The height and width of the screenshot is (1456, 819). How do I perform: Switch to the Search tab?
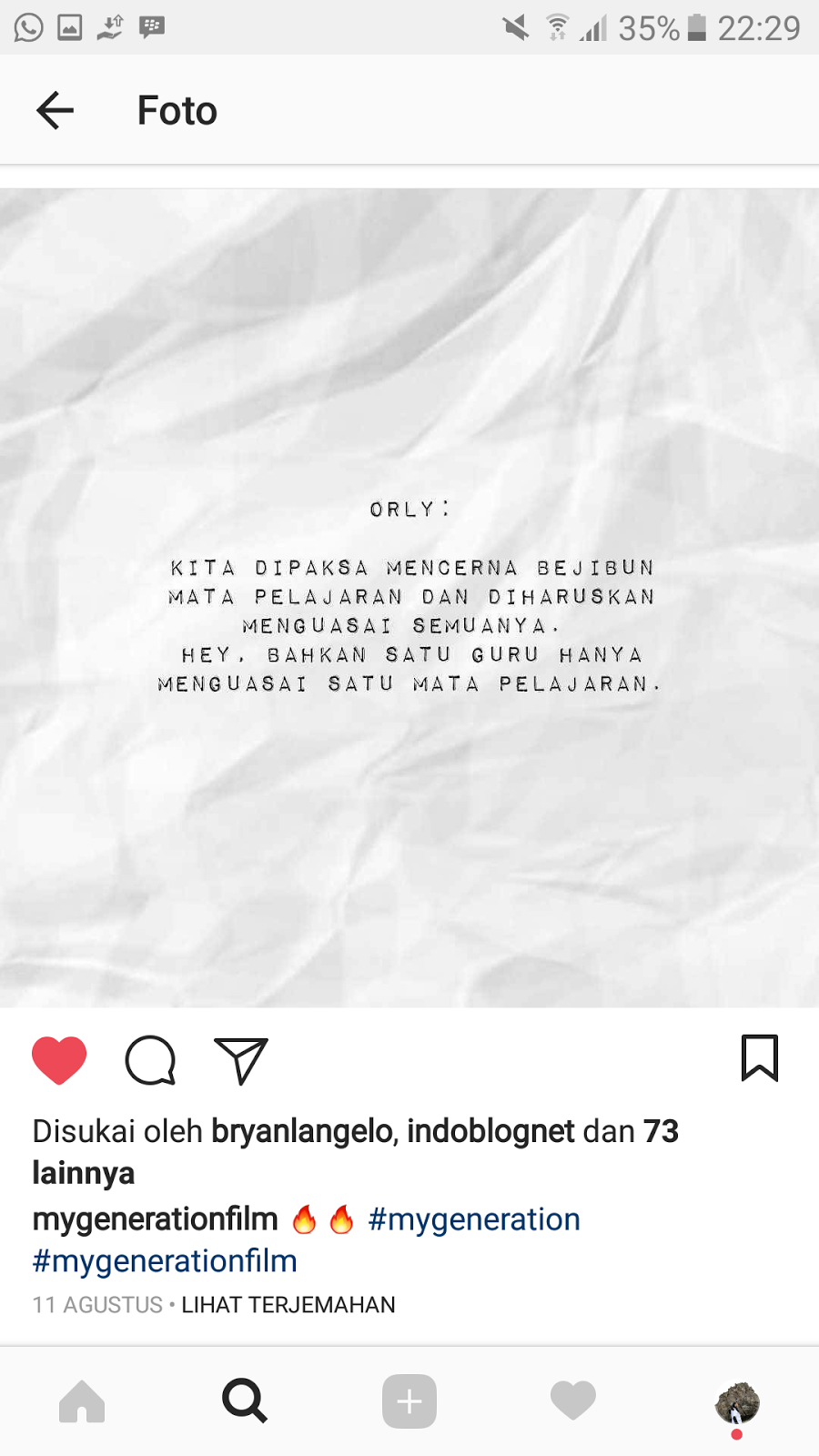click(x=245, y=1401)
